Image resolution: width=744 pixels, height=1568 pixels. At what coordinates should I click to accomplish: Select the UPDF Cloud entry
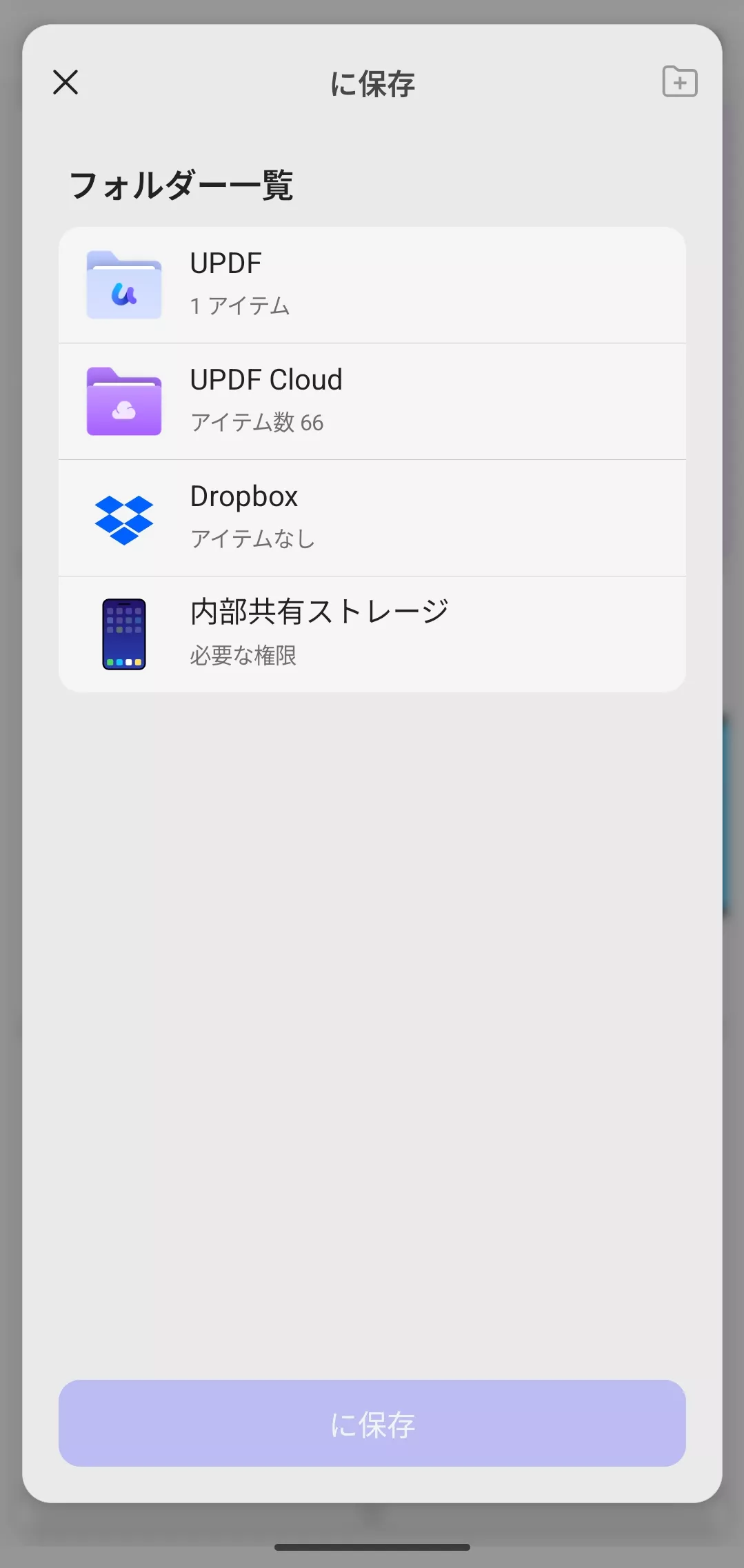tap(372, 401)
